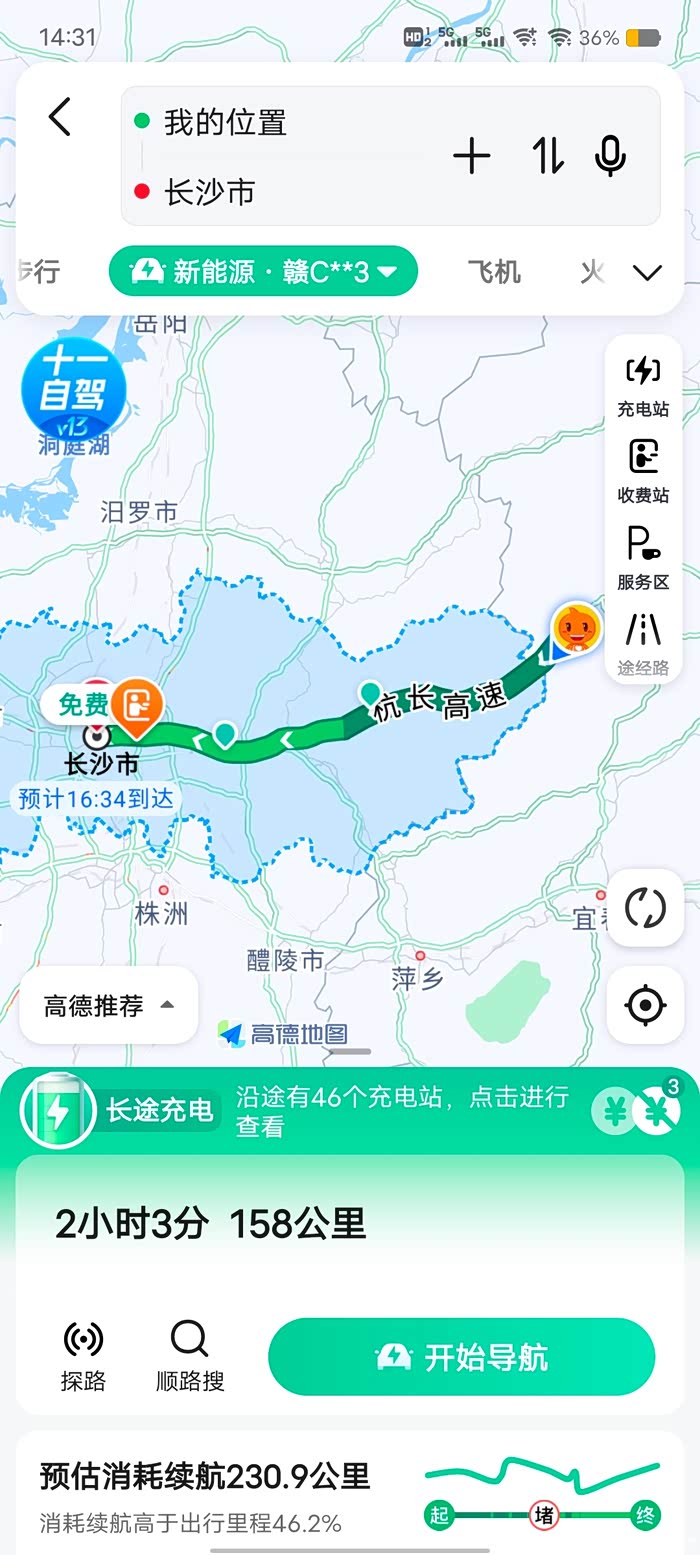Start voice input with the microphone
700x1555 pixels.
tap(610, 157)
